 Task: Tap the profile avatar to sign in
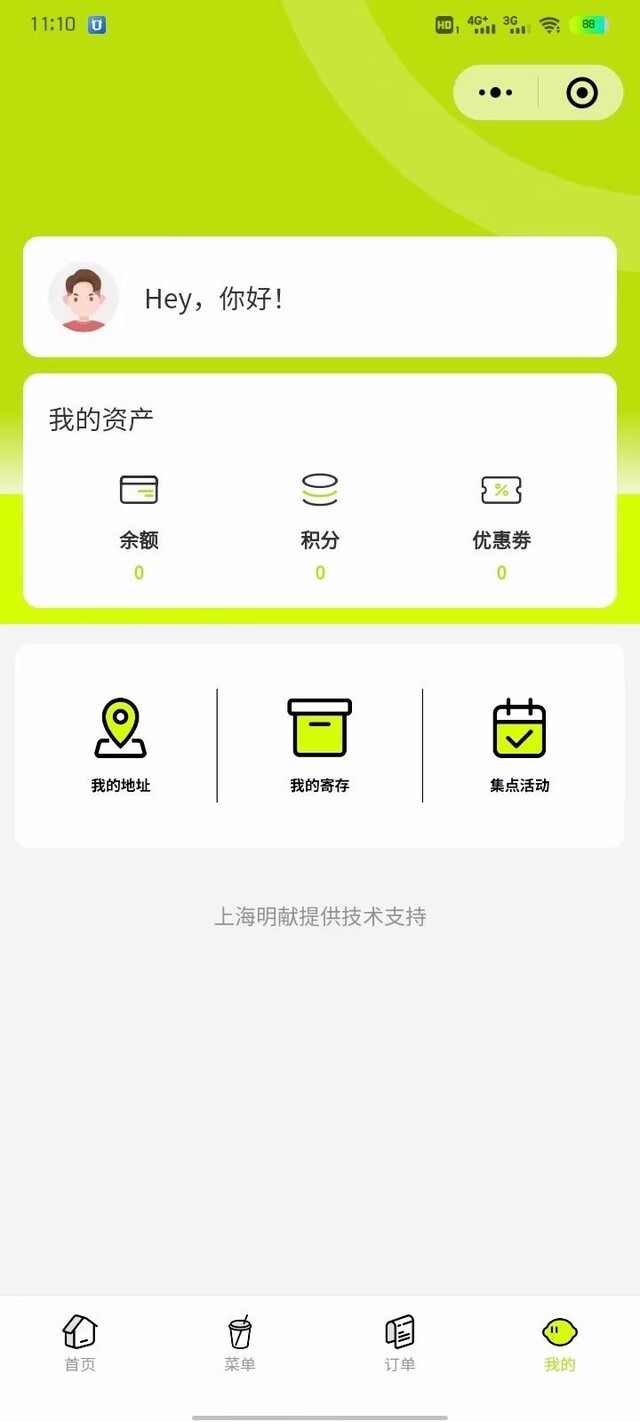point(84,297)
